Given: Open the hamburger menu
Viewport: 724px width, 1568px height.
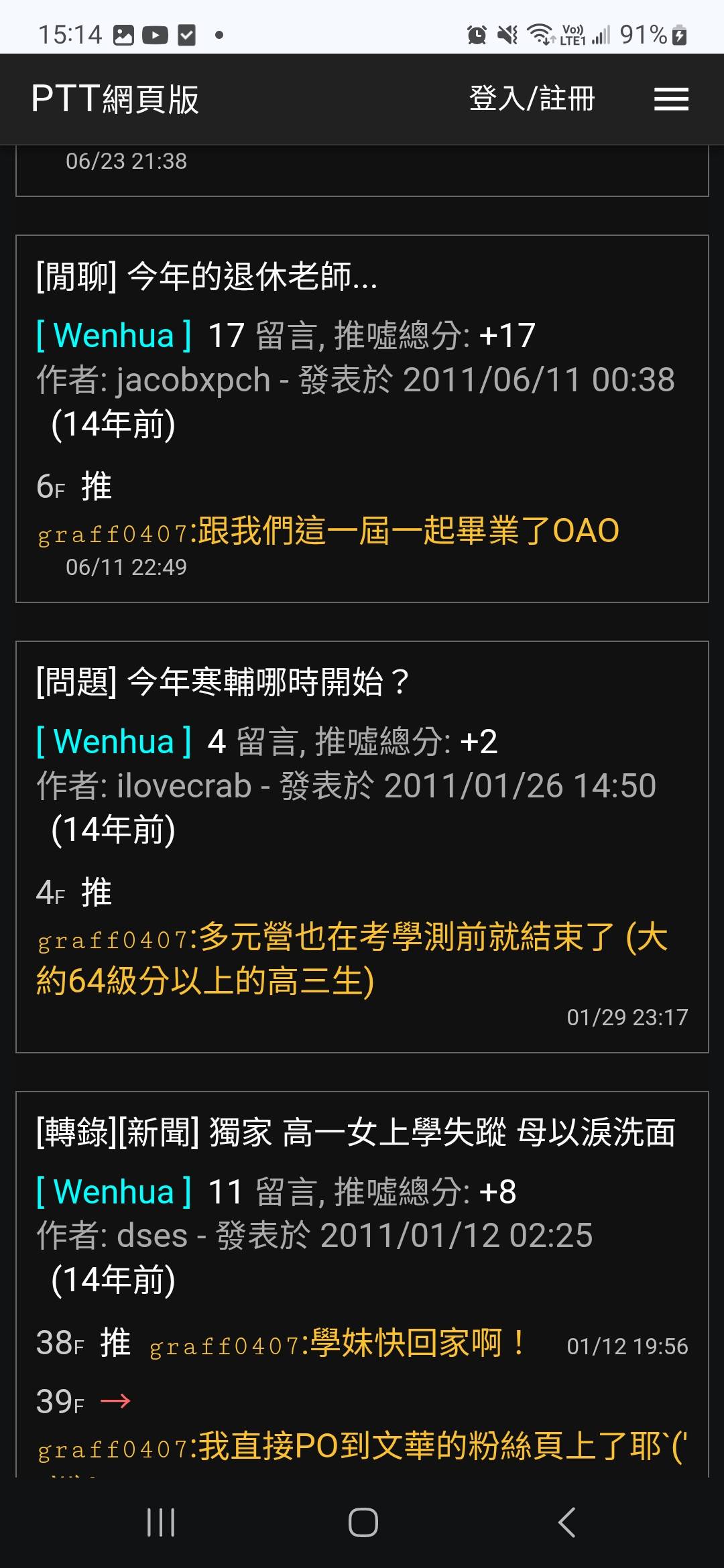Looking at the screenshot, I should point(671,99).
